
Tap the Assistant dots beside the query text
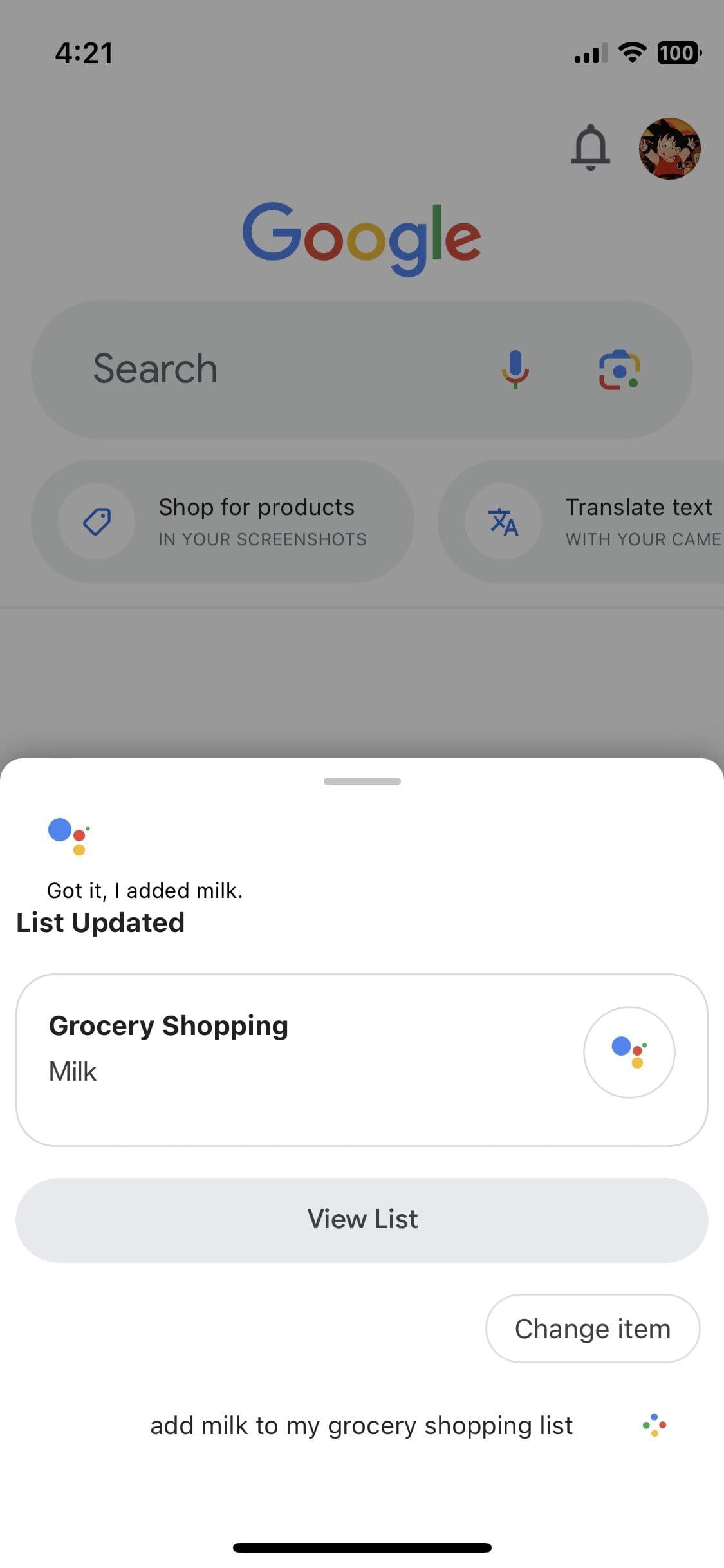[x=654, y=1425]
